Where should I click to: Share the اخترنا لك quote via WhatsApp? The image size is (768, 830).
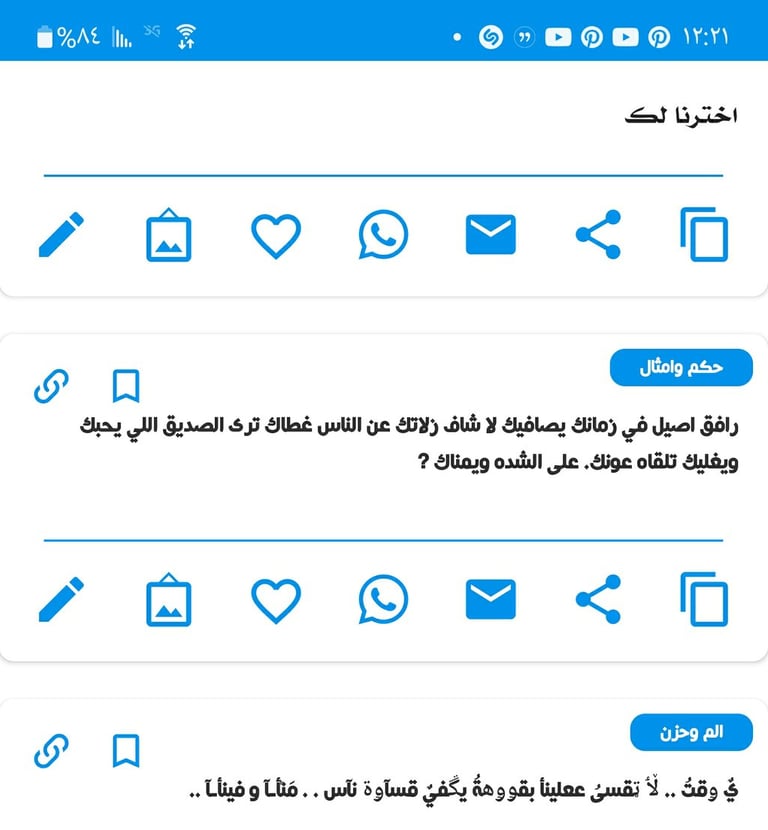point(383,234)
